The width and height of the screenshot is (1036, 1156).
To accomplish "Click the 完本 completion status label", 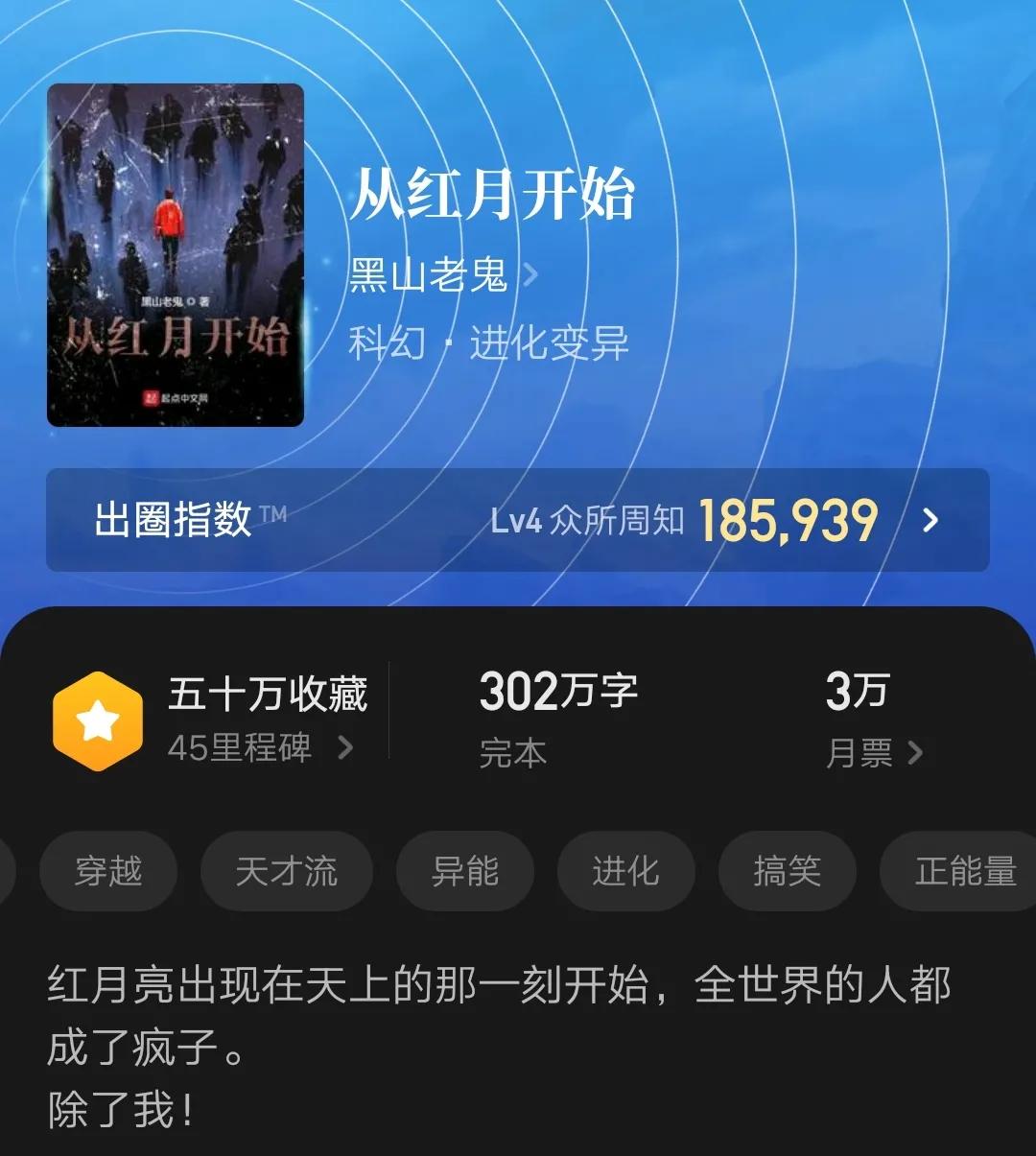I will (511, 754).
